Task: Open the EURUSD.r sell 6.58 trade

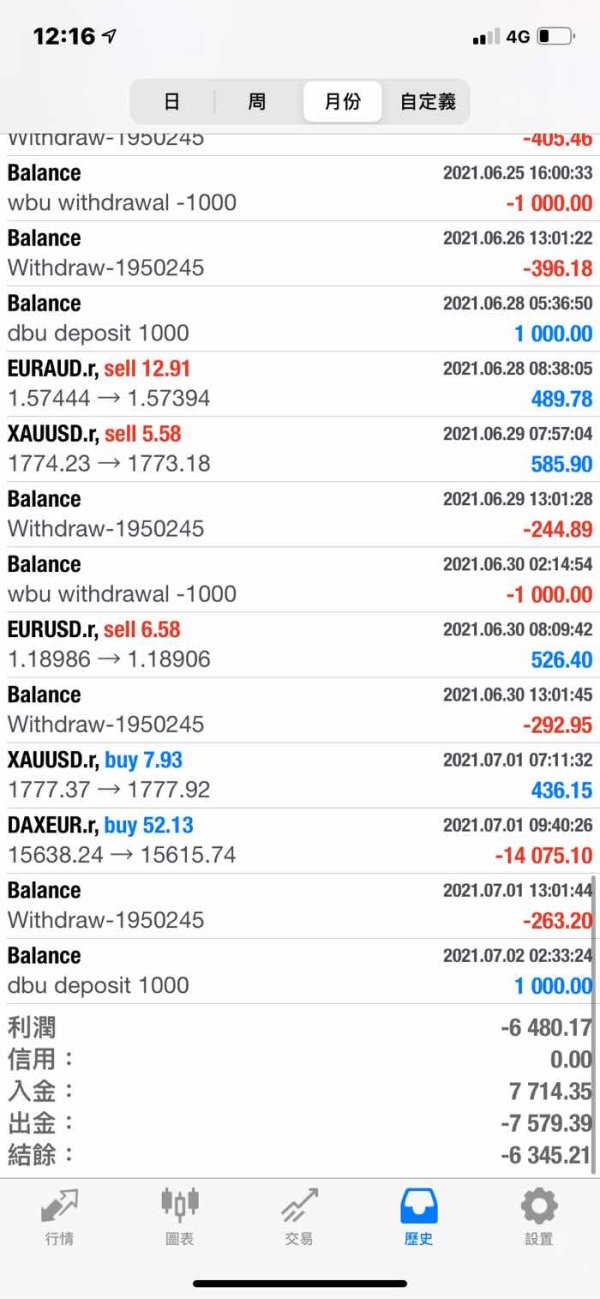Action: click(x=300, y=645)
